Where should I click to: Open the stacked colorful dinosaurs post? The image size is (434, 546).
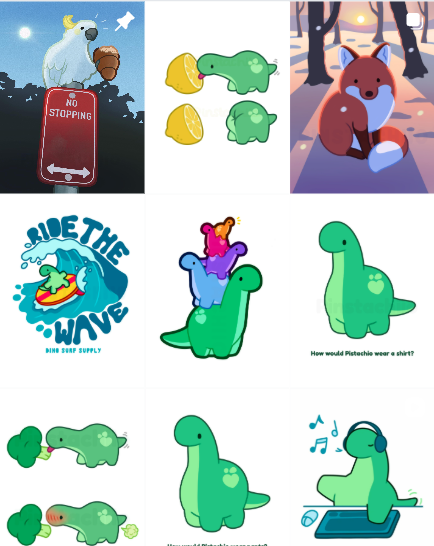pyautogui.click(x=217, y=291)
